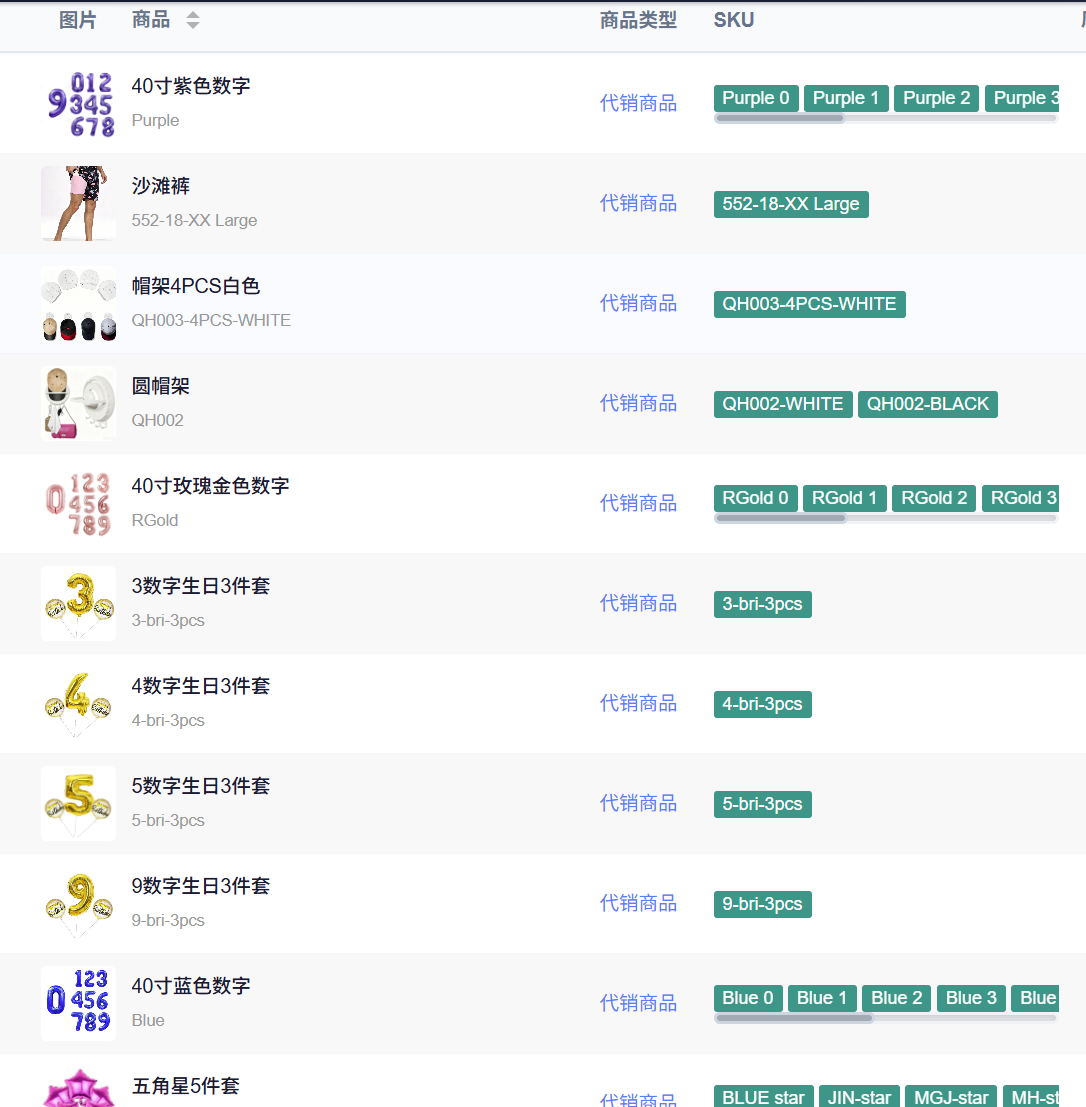The image size is (1086, 1107).
Task: Tap the 5-bri-3pcs SKU tag
Action: click(763, 804)
